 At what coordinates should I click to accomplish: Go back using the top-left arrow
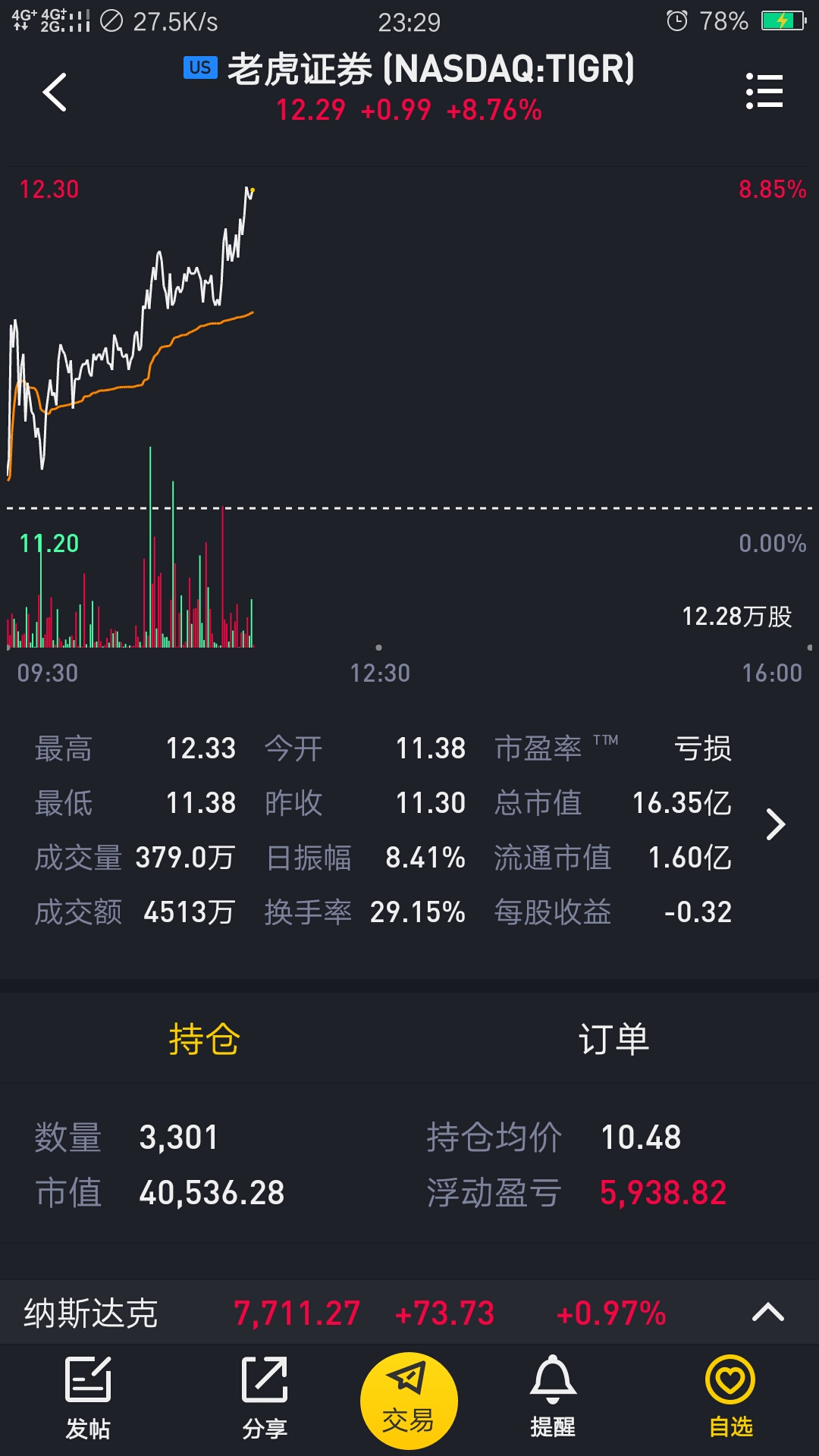[x=55, y=93]
